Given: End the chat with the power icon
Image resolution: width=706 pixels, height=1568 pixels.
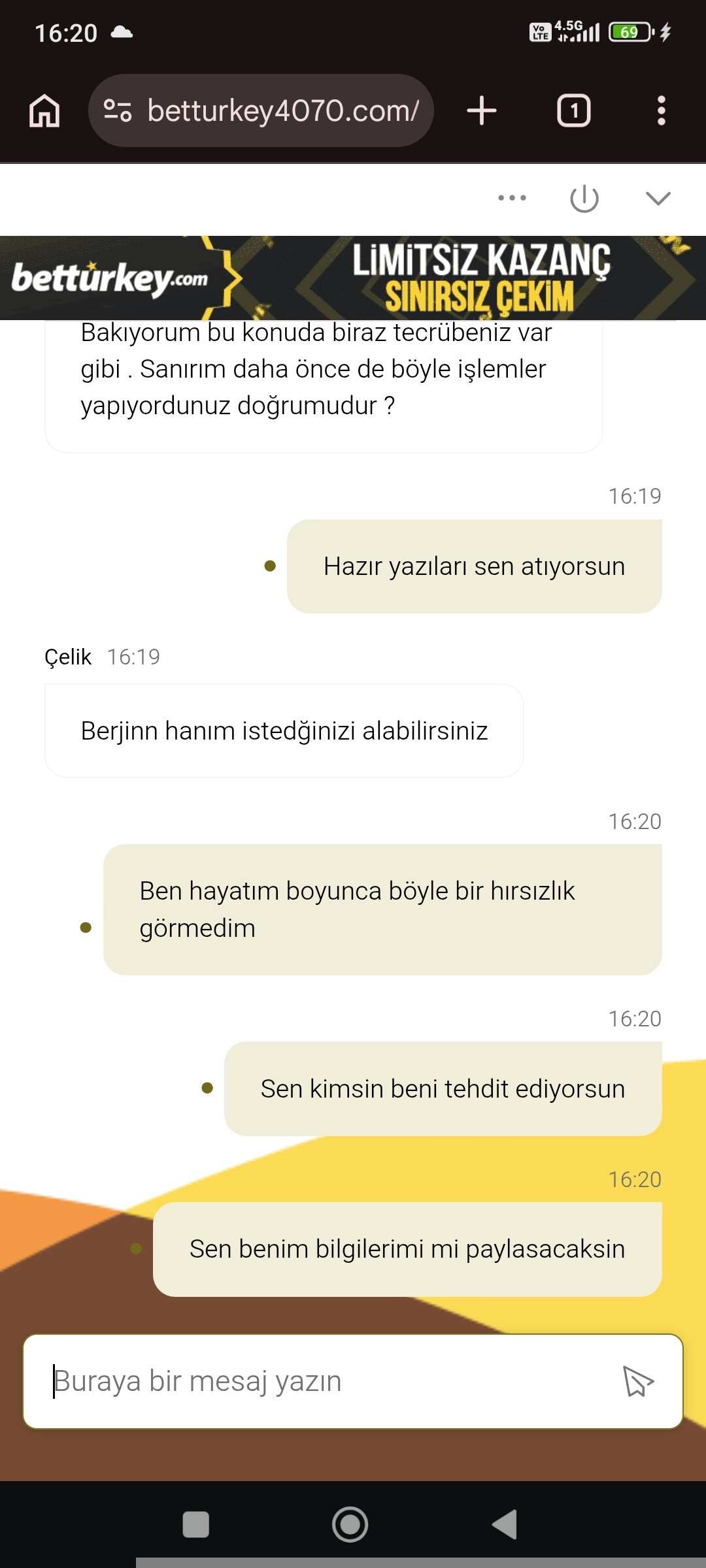Looking at the screenshot, I should 584,199.
